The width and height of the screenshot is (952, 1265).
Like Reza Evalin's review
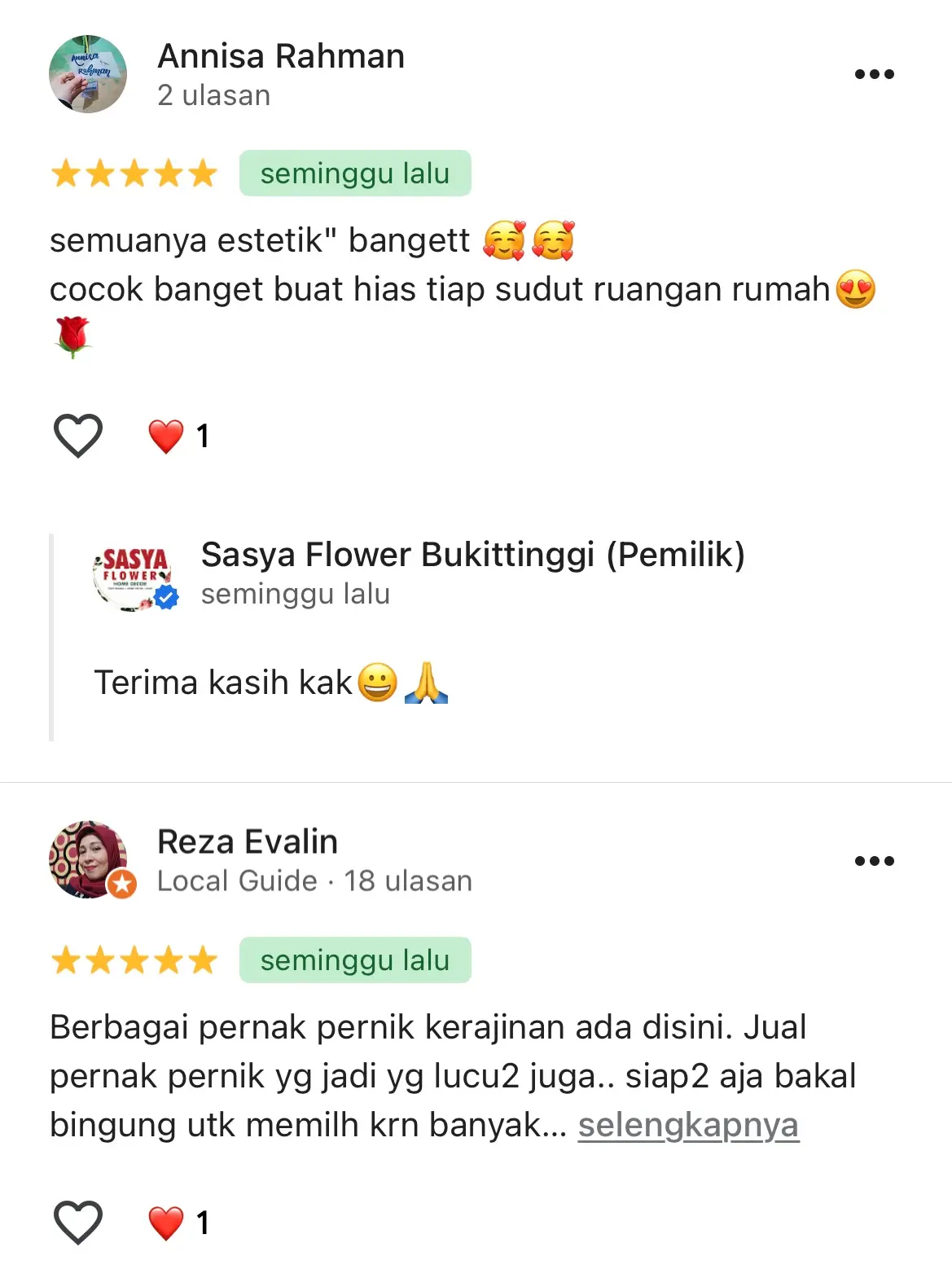77,1223
